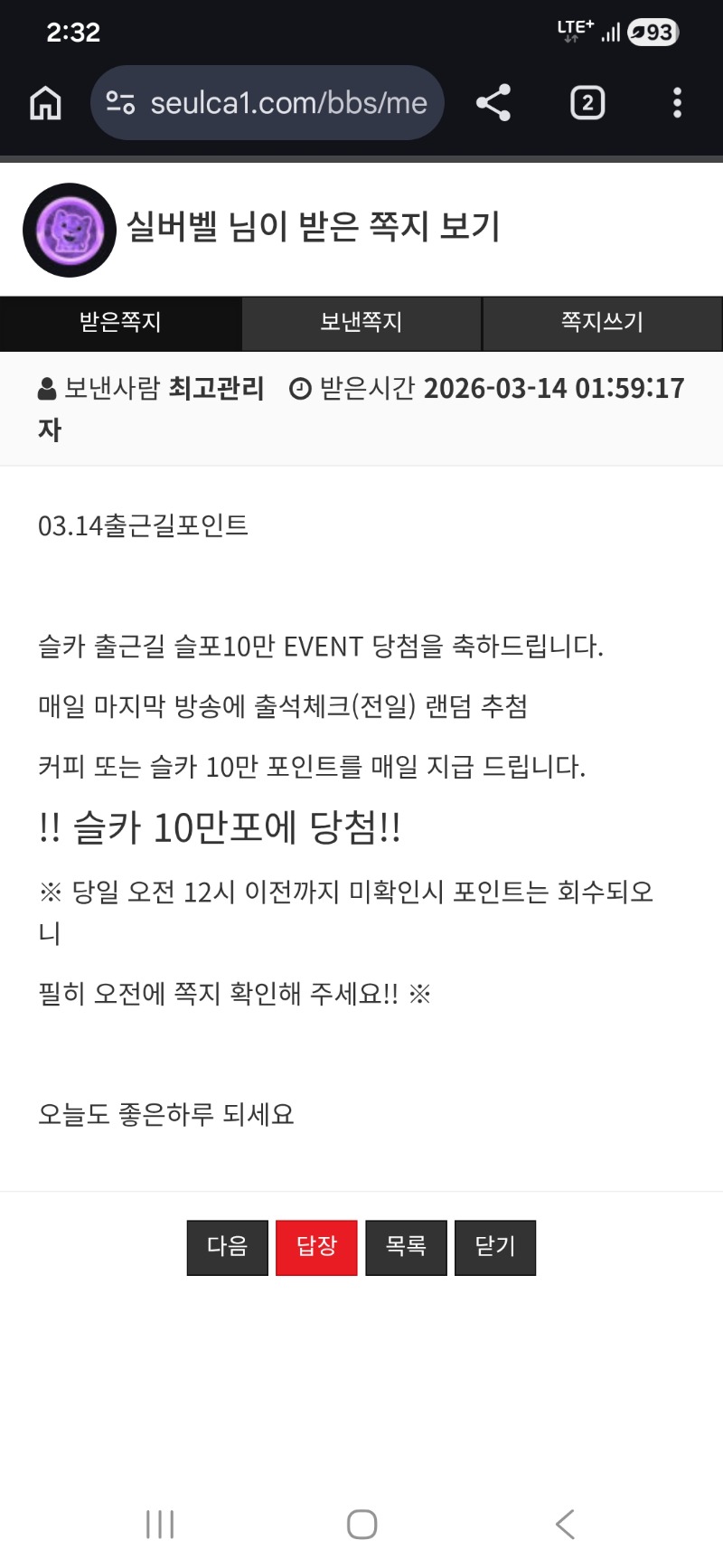This screenshot has height=1568, width=723.
Task: Open the tab switcher showing 2 tabs
Action: [x=587, y=103]
